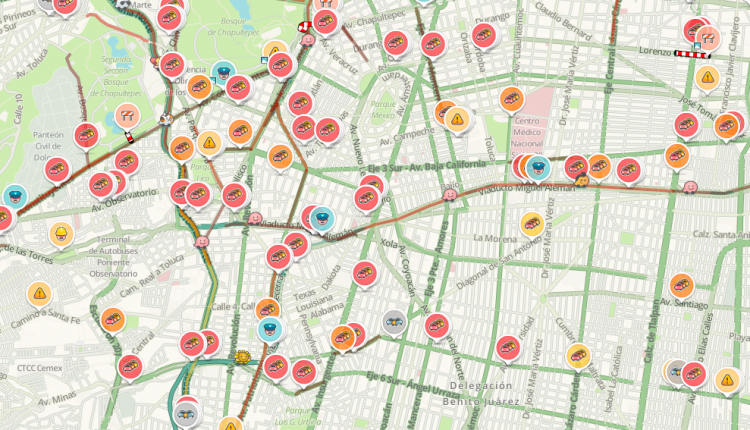Open the police marker left of Av. Observatorio
This screenshot has height=430, width=750.
point(15,195)
